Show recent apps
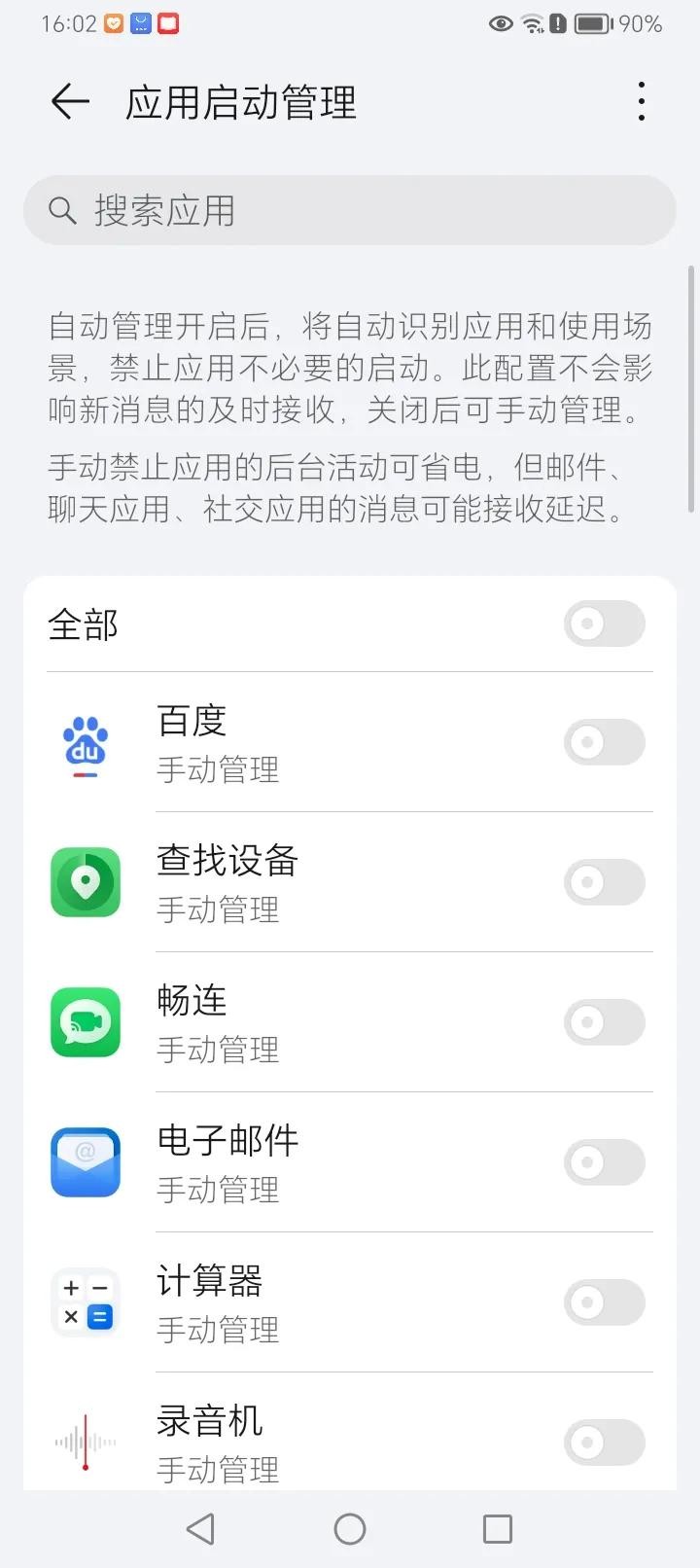700x1568 pixels. pos(498,1529)
